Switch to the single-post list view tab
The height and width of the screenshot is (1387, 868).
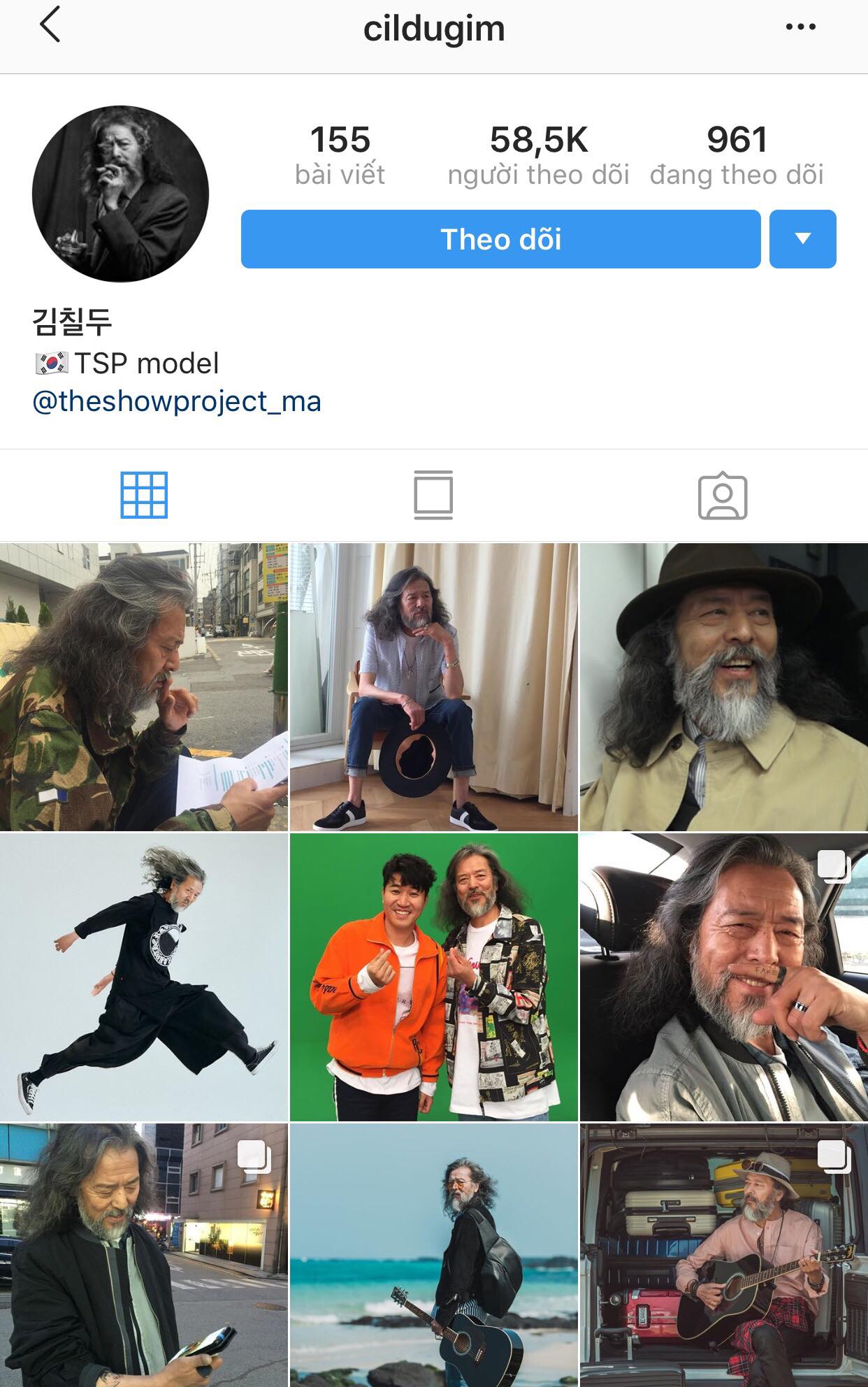click(x=433, y=495)
